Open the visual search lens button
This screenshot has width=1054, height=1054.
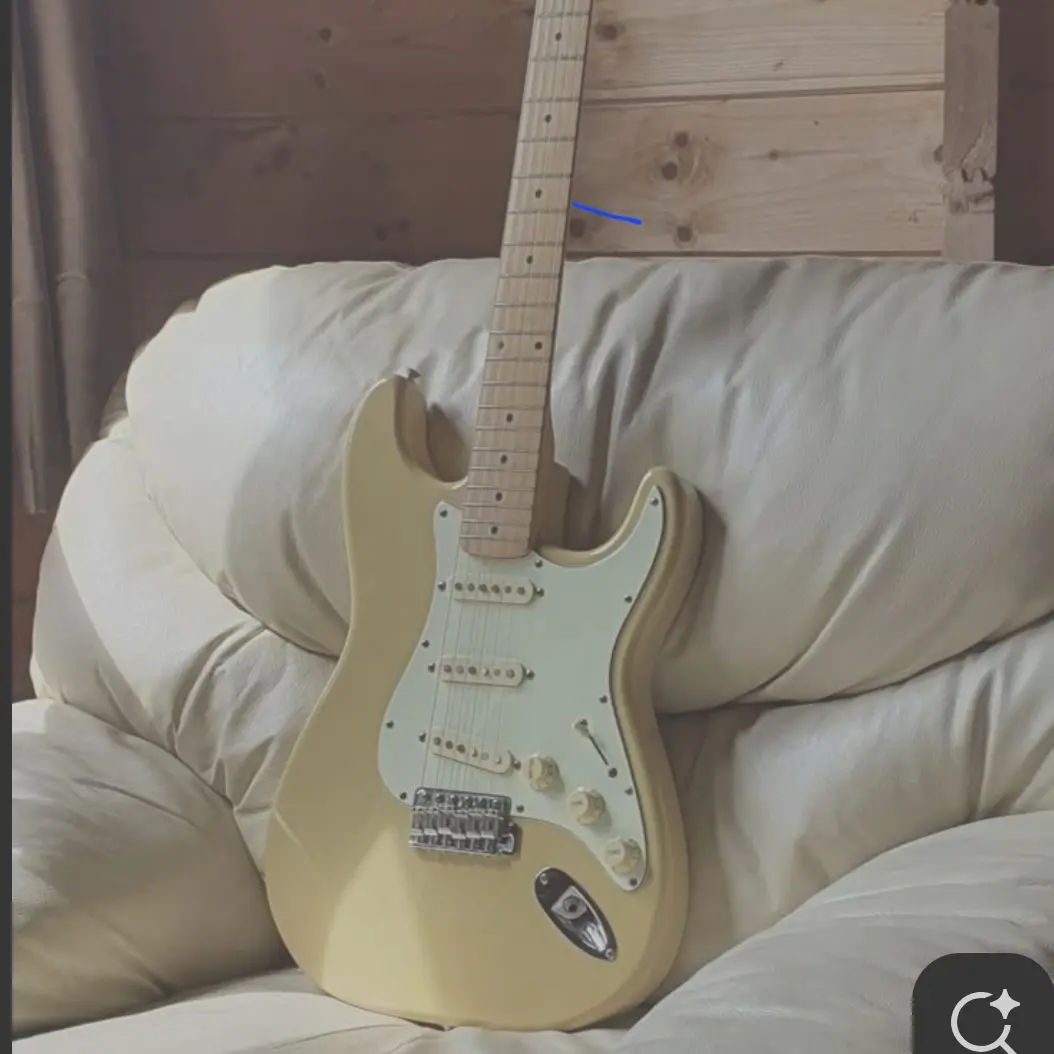986,1010
